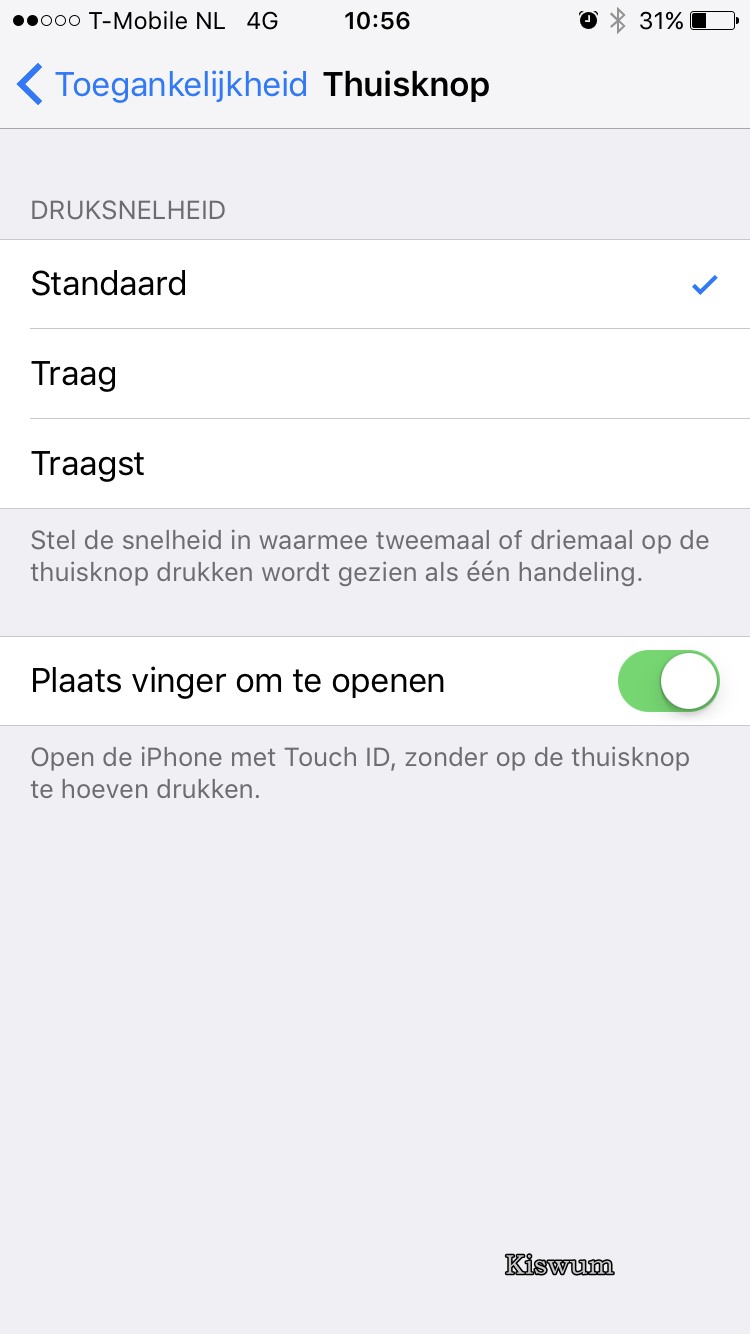The height and width of the screenshot is (1334, 750).
Task: Set press speed to Traagst
Action: [x=375, y=464]
